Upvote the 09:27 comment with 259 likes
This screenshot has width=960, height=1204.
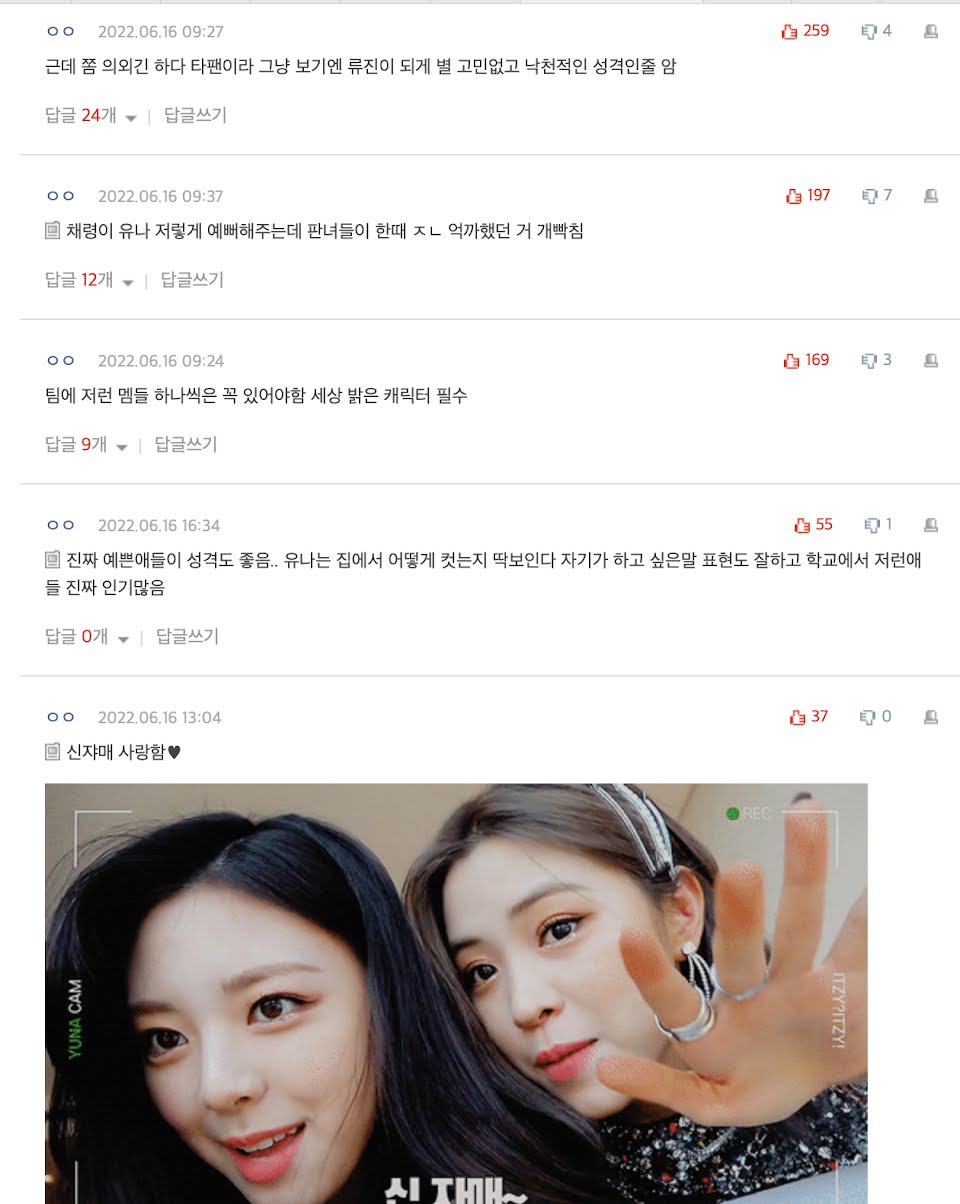click(790, 31)
